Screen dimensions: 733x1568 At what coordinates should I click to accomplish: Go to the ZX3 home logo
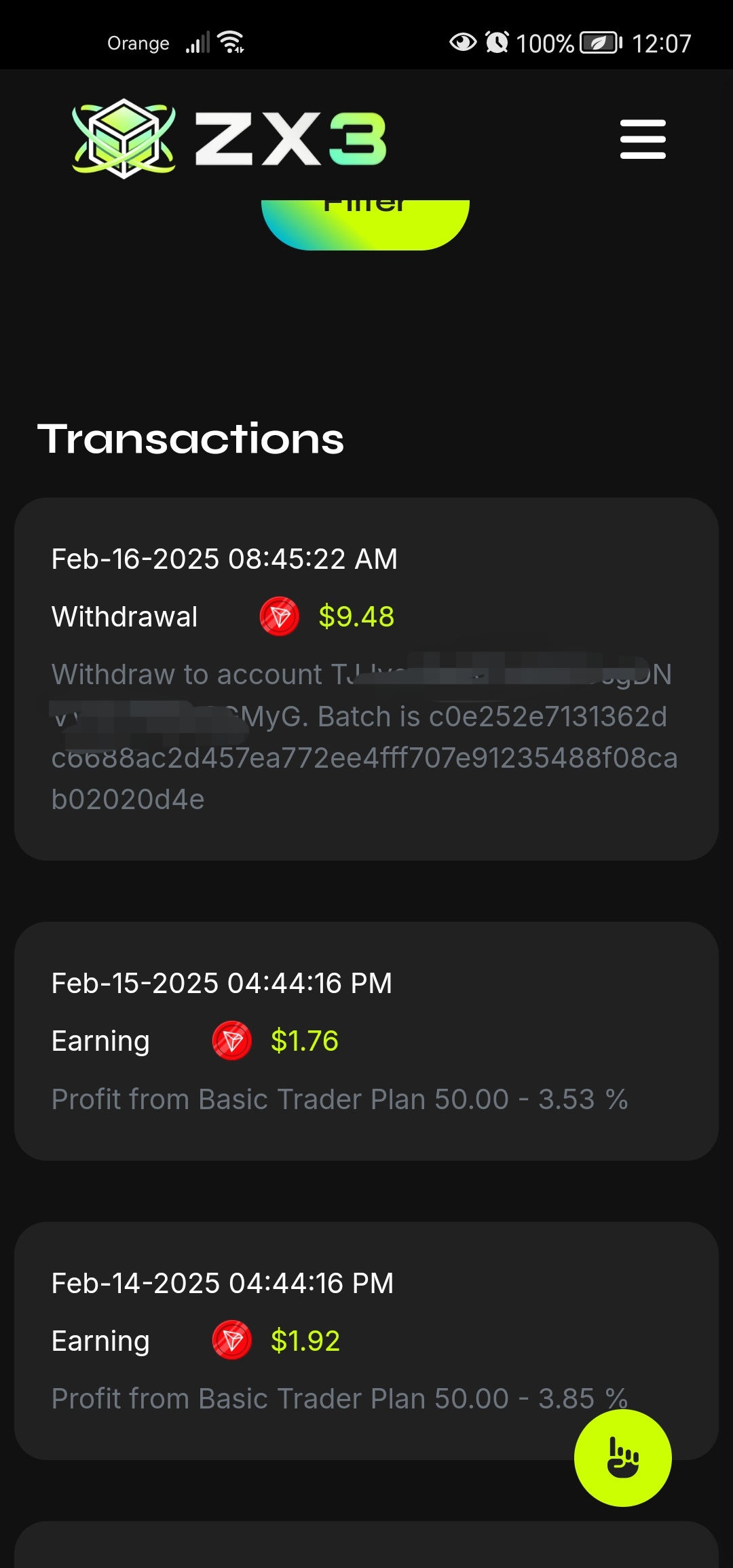229,138
